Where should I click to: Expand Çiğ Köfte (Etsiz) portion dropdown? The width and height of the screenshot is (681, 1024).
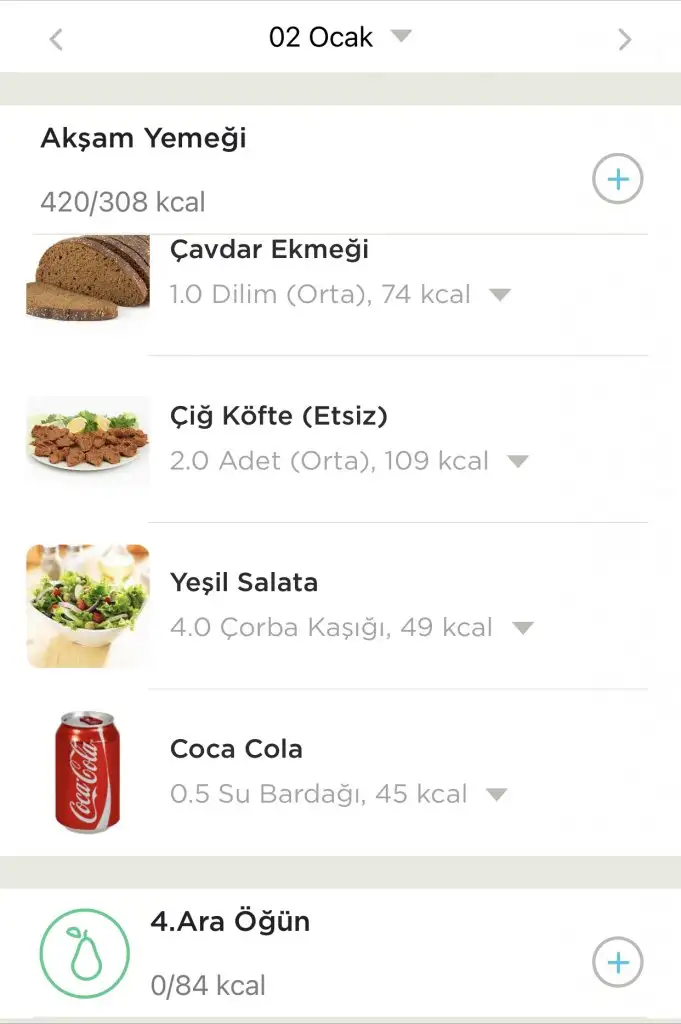pyautogui.click(x=517, y=462)
